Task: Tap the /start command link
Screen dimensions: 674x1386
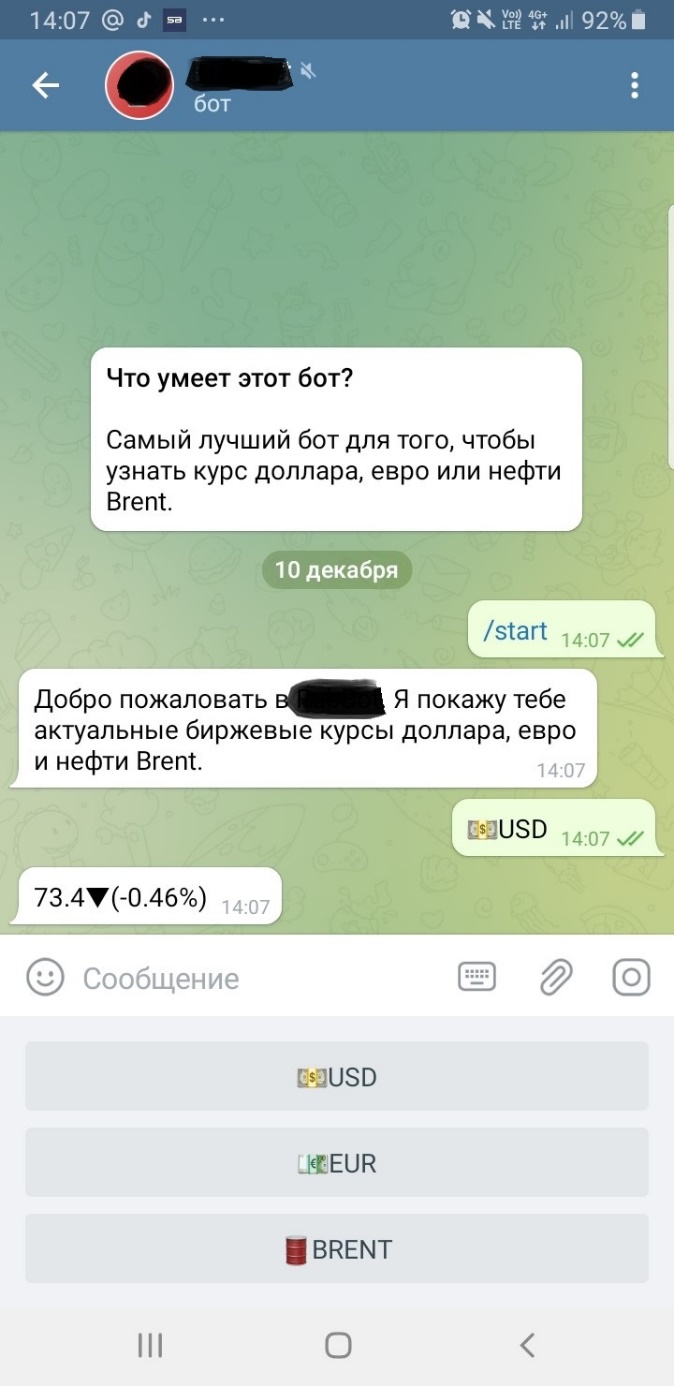Action: click(x=515, y=631)
